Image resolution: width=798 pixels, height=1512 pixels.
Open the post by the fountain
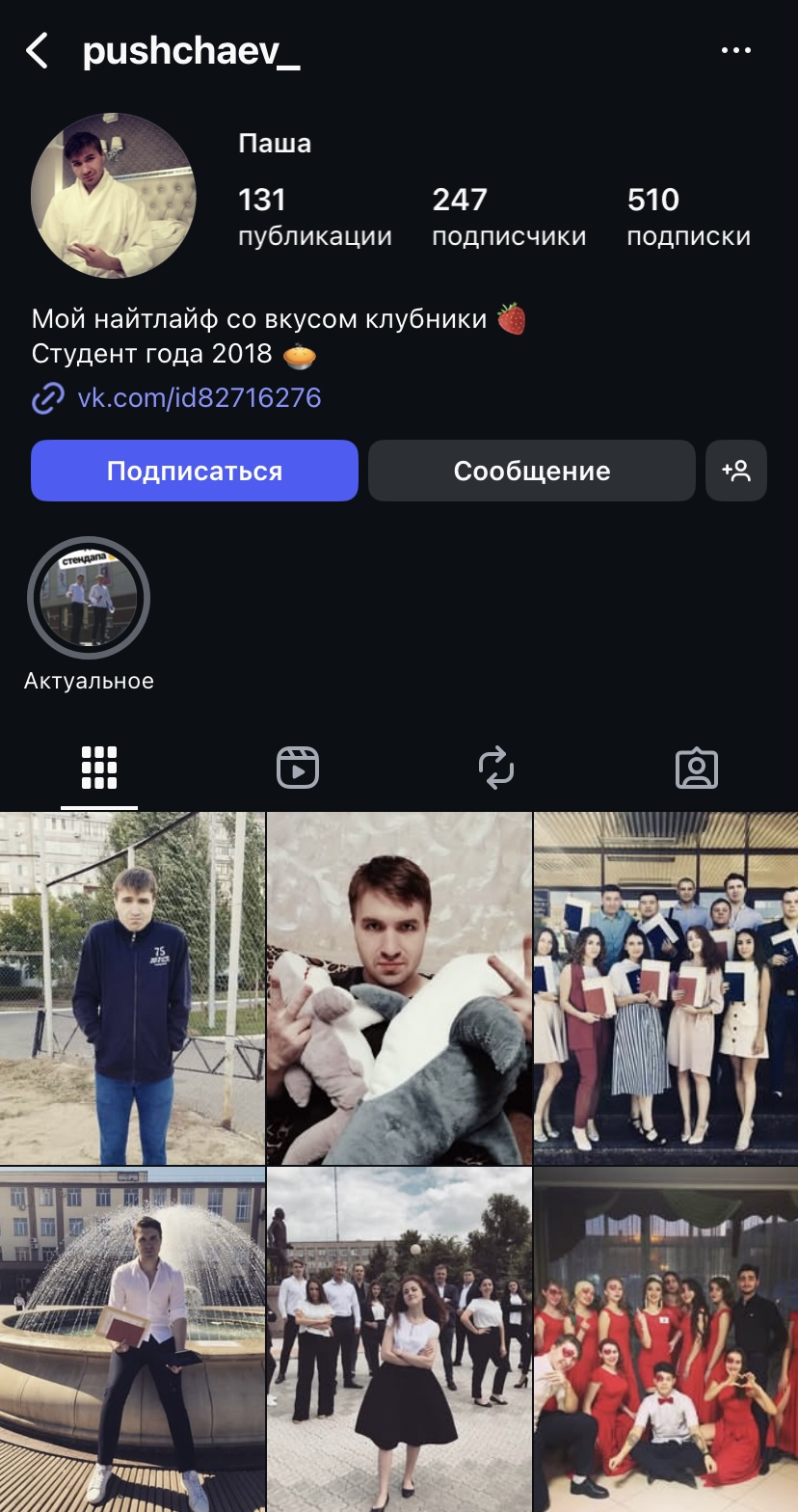(x=132, y=1340)
